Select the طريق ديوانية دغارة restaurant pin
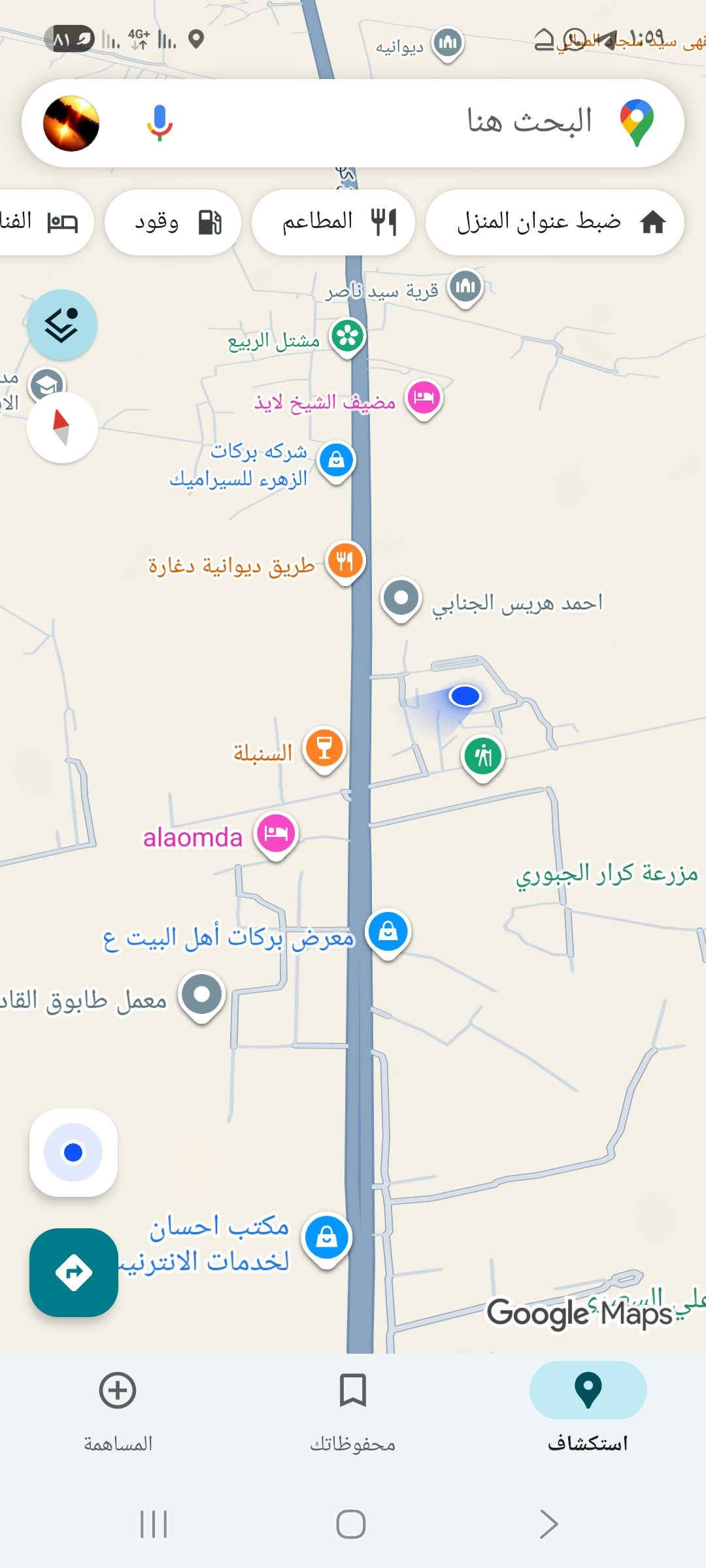 (345, 561)
